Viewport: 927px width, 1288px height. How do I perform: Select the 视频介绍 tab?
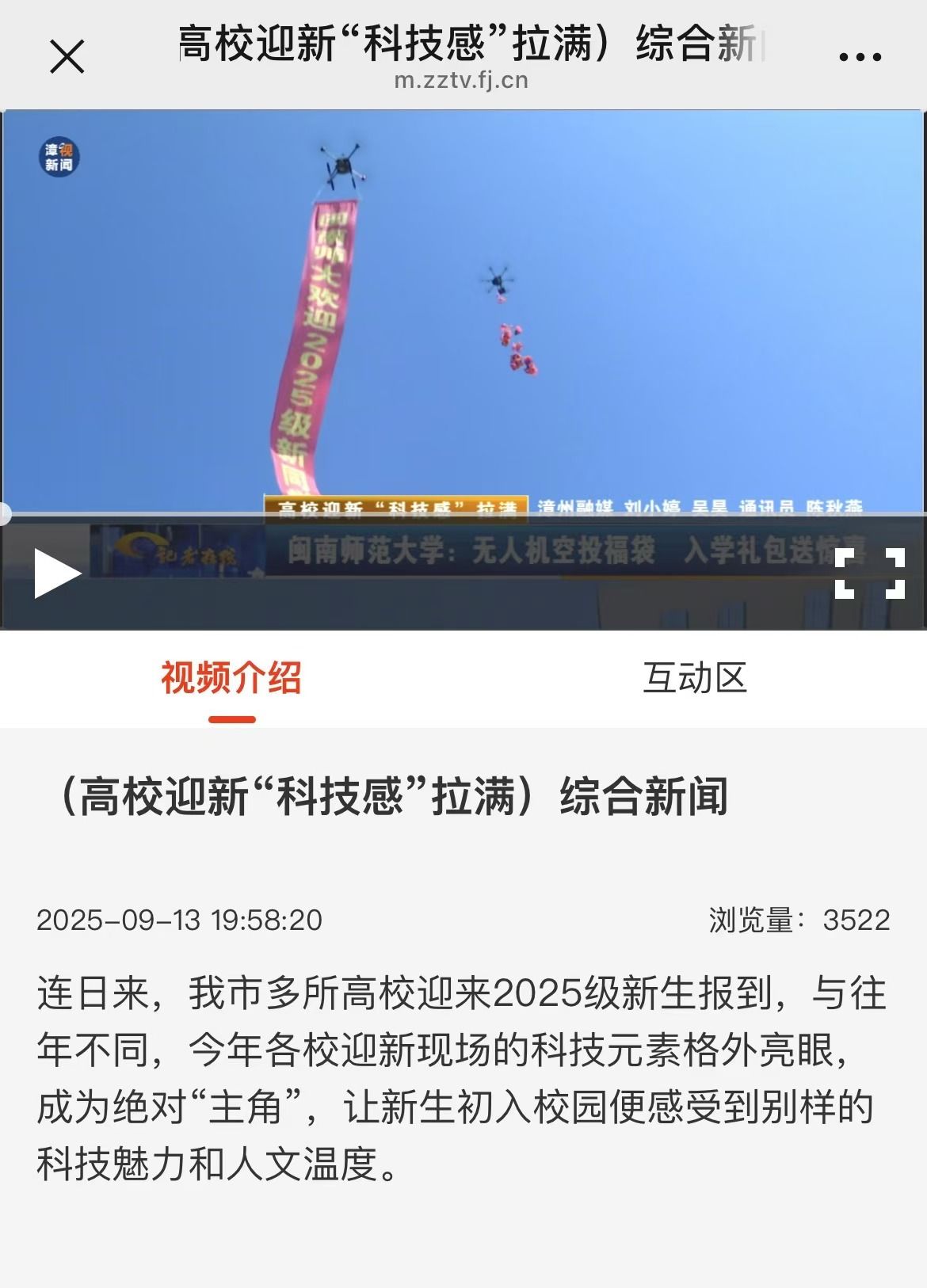click(231, 678)
